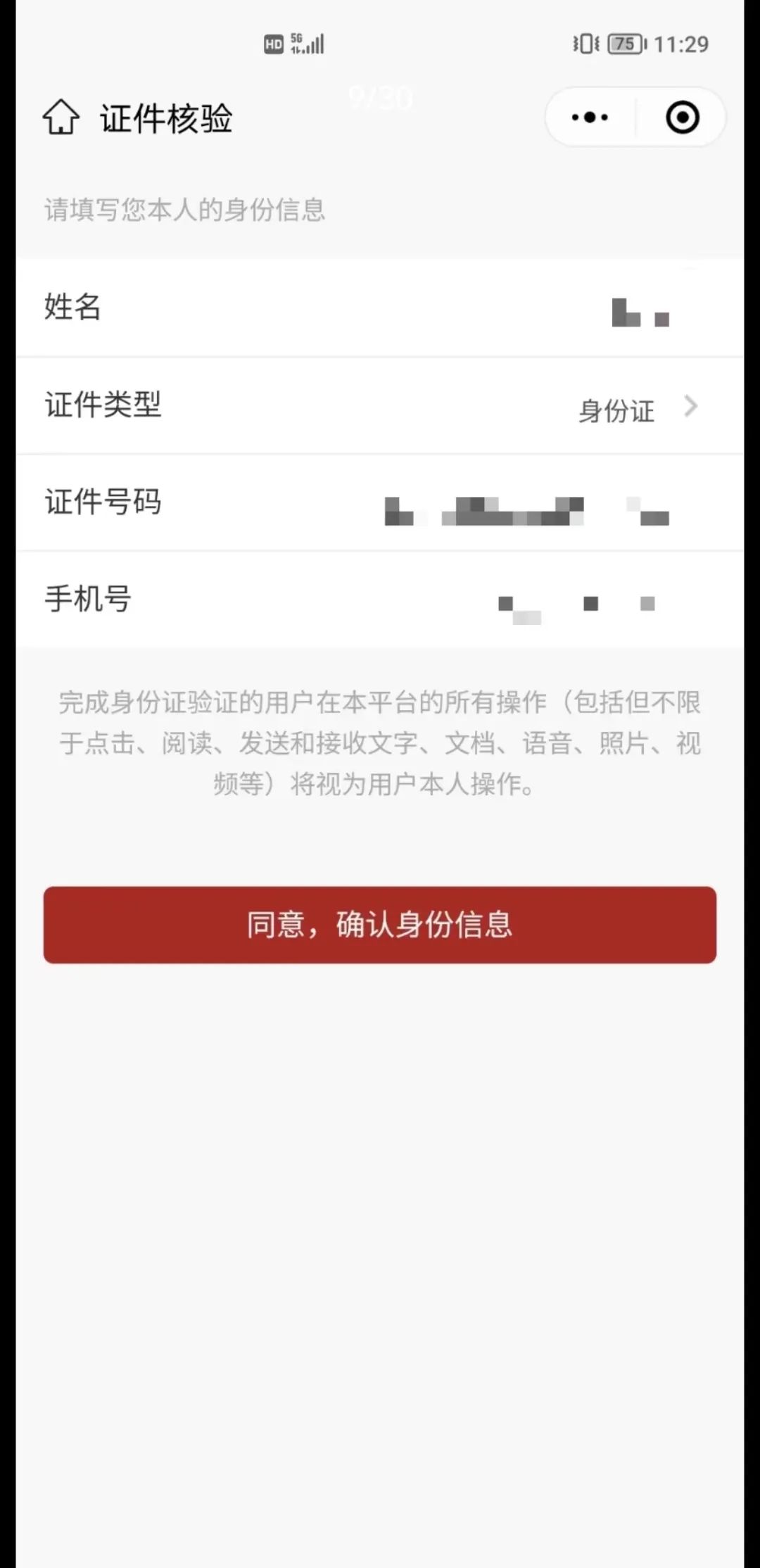
Task: Click the 11:29 clock in status bar
Action: pyautogui.click(x=682, y=44)
